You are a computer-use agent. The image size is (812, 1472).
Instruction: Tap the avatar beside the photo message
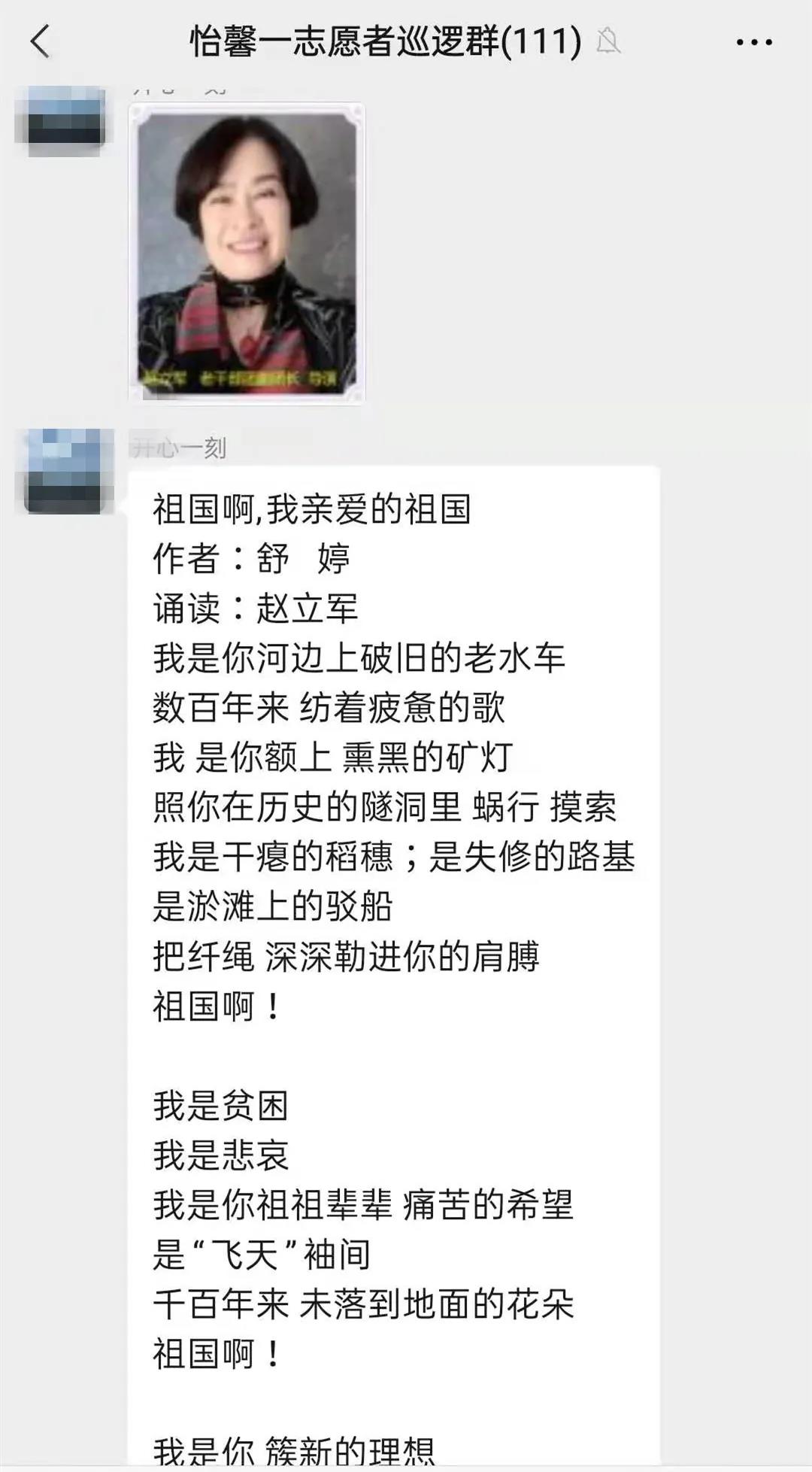tap(63, 120)
